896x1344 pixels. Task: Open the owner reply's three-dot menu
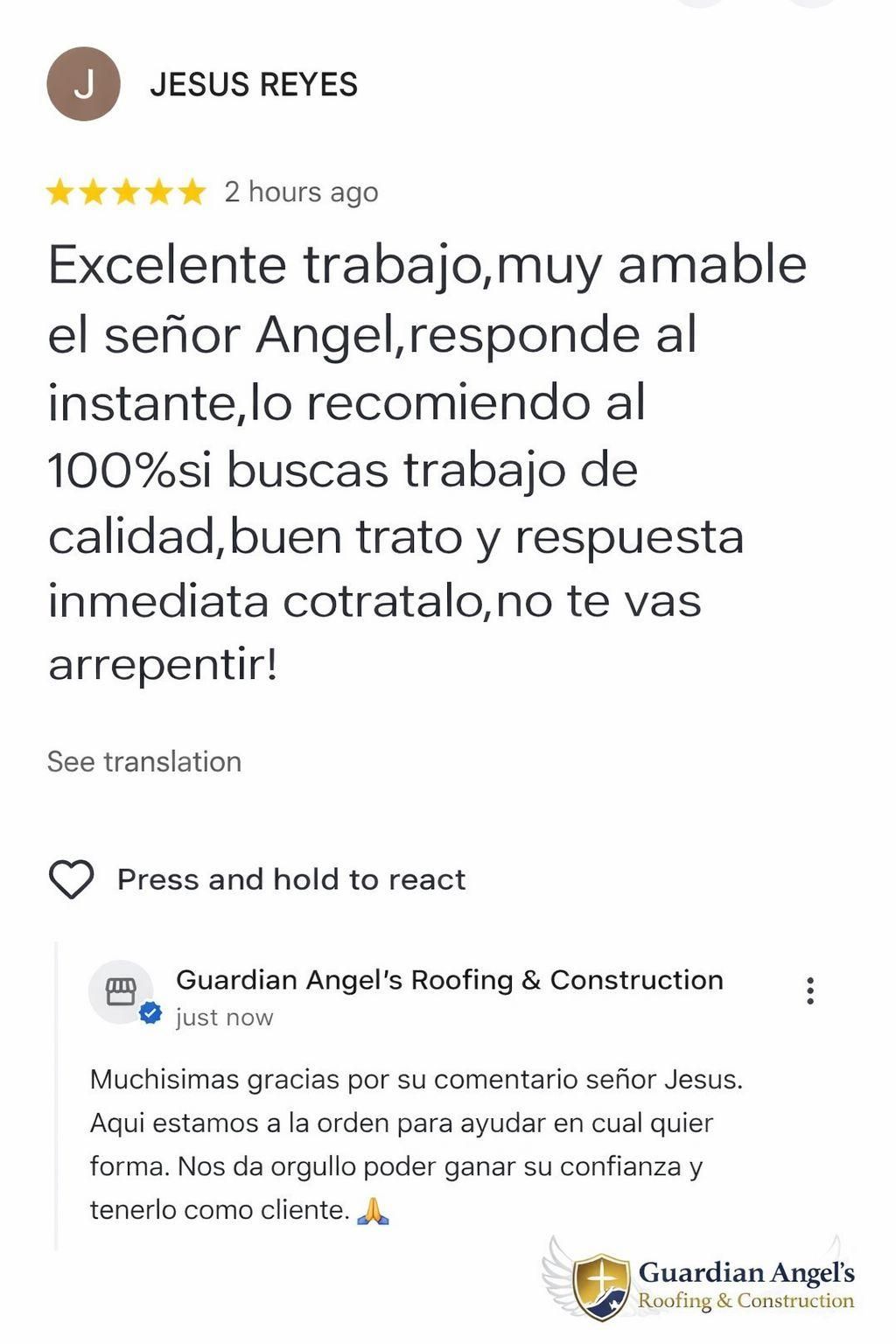pyautogui.click(x=810, y=990)
